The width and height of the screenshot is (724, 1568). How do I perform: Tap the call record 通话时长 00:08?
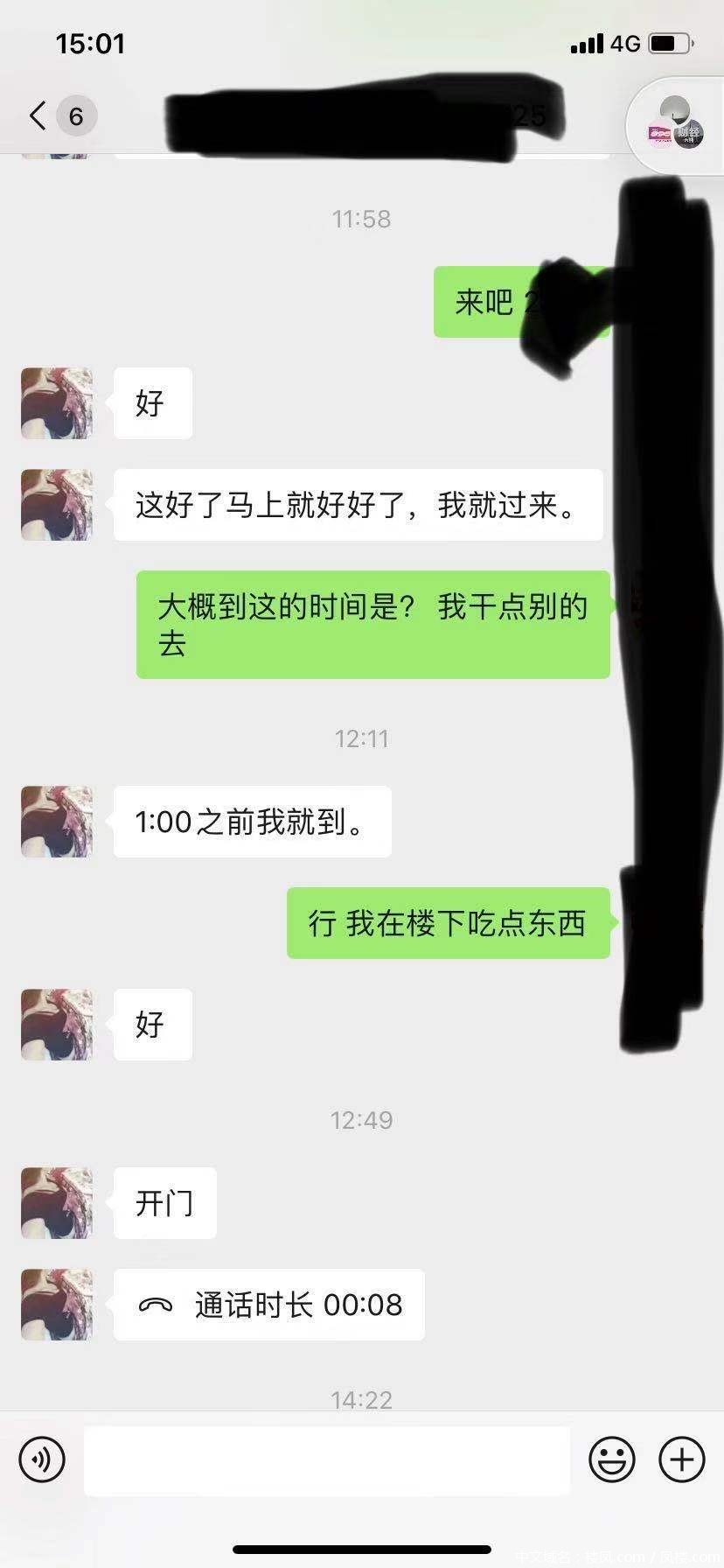(269, 1305)
